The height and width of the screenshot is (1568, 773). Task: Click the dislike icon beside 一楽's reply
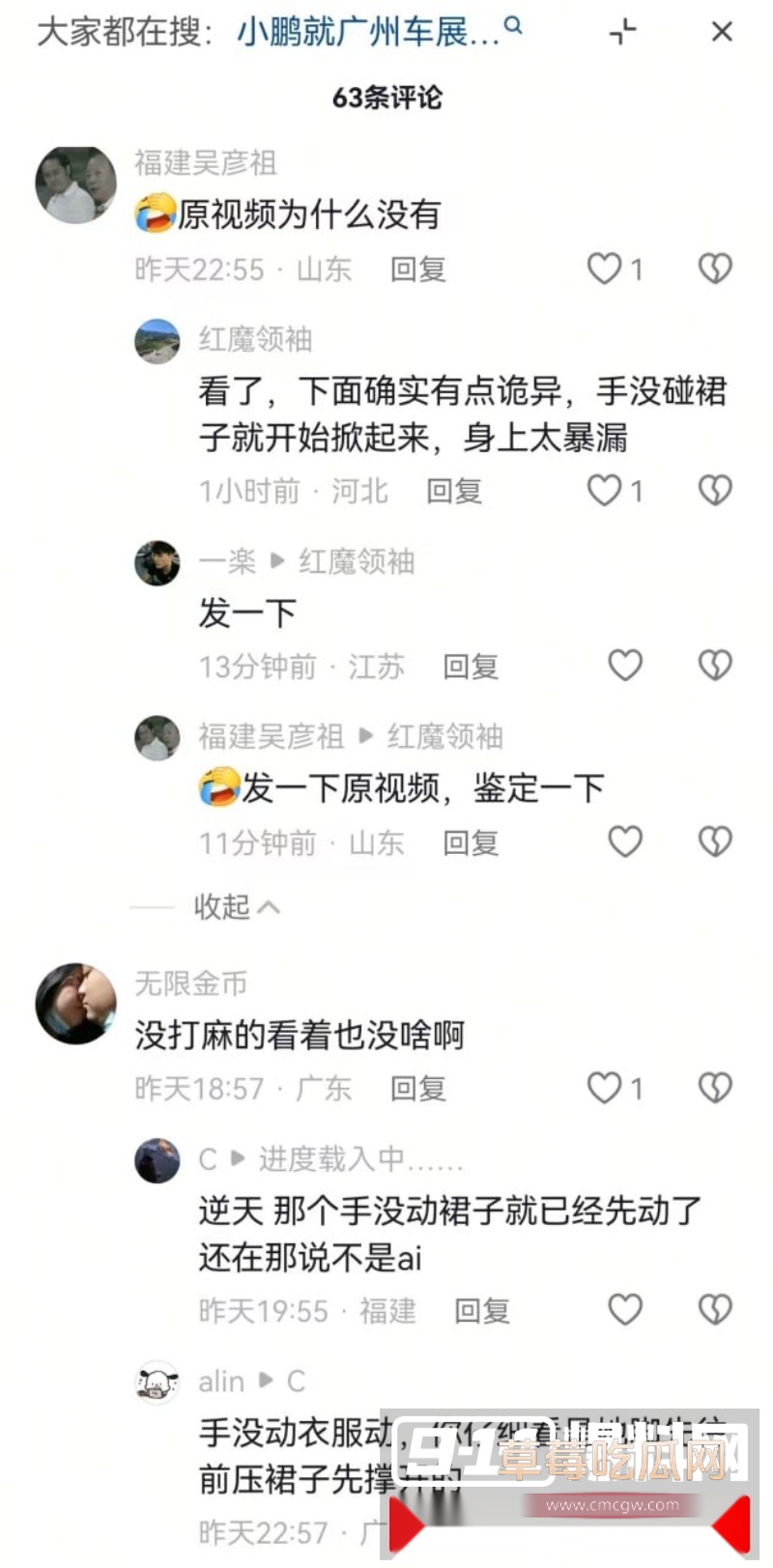(x=714, y=664)
